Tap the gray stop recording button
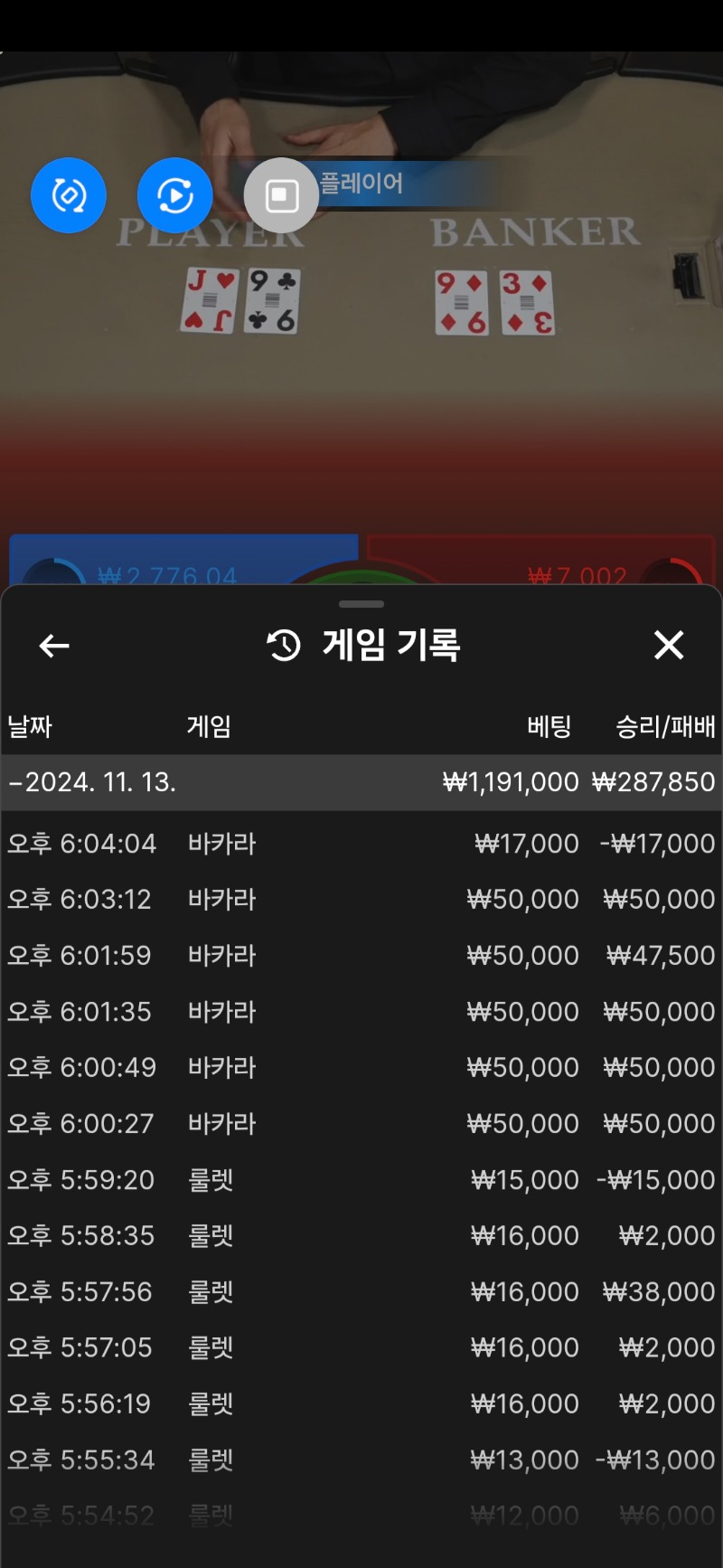 pos(282,195)
